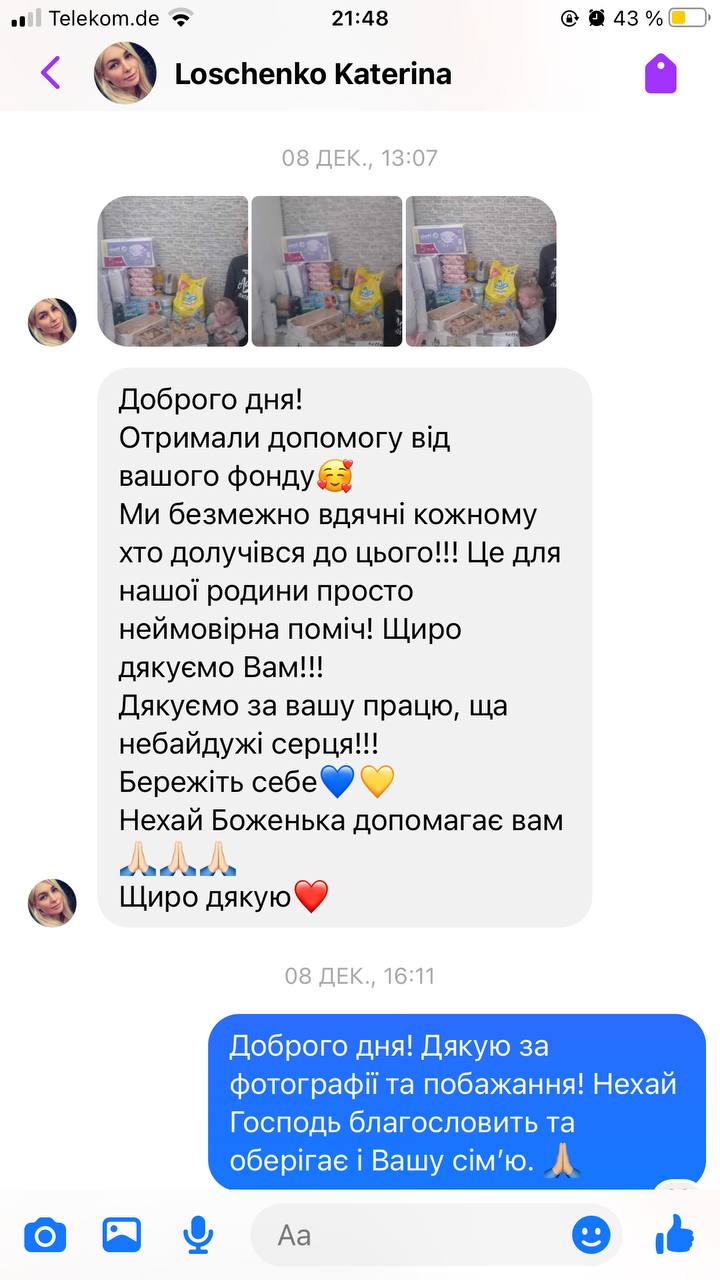Open the emoji smiley picker
This screenshot has width=720, height=1280.
point(591,1235)
